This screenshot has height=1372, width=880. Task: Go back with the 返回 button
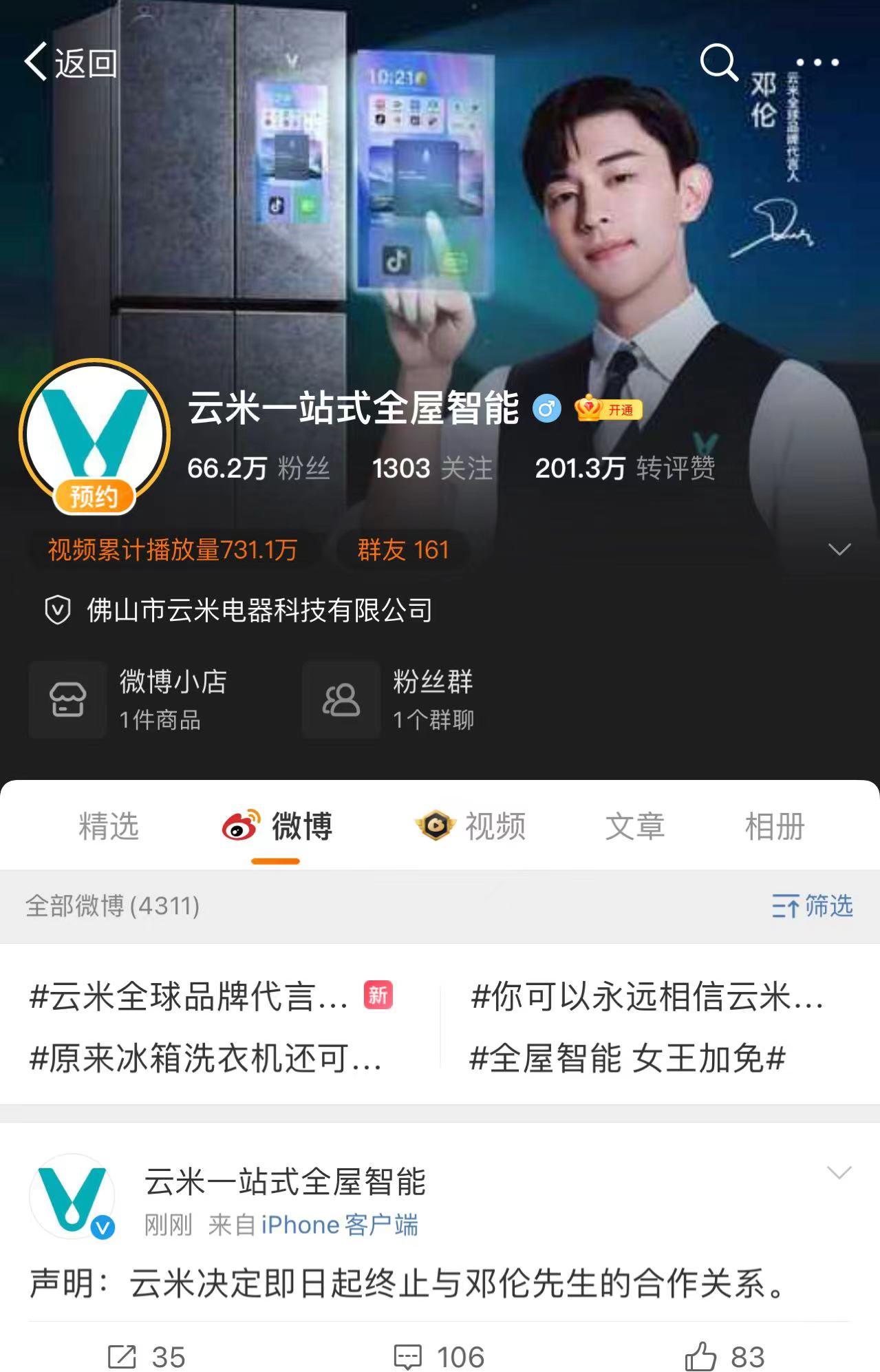(x=71, y=63)
